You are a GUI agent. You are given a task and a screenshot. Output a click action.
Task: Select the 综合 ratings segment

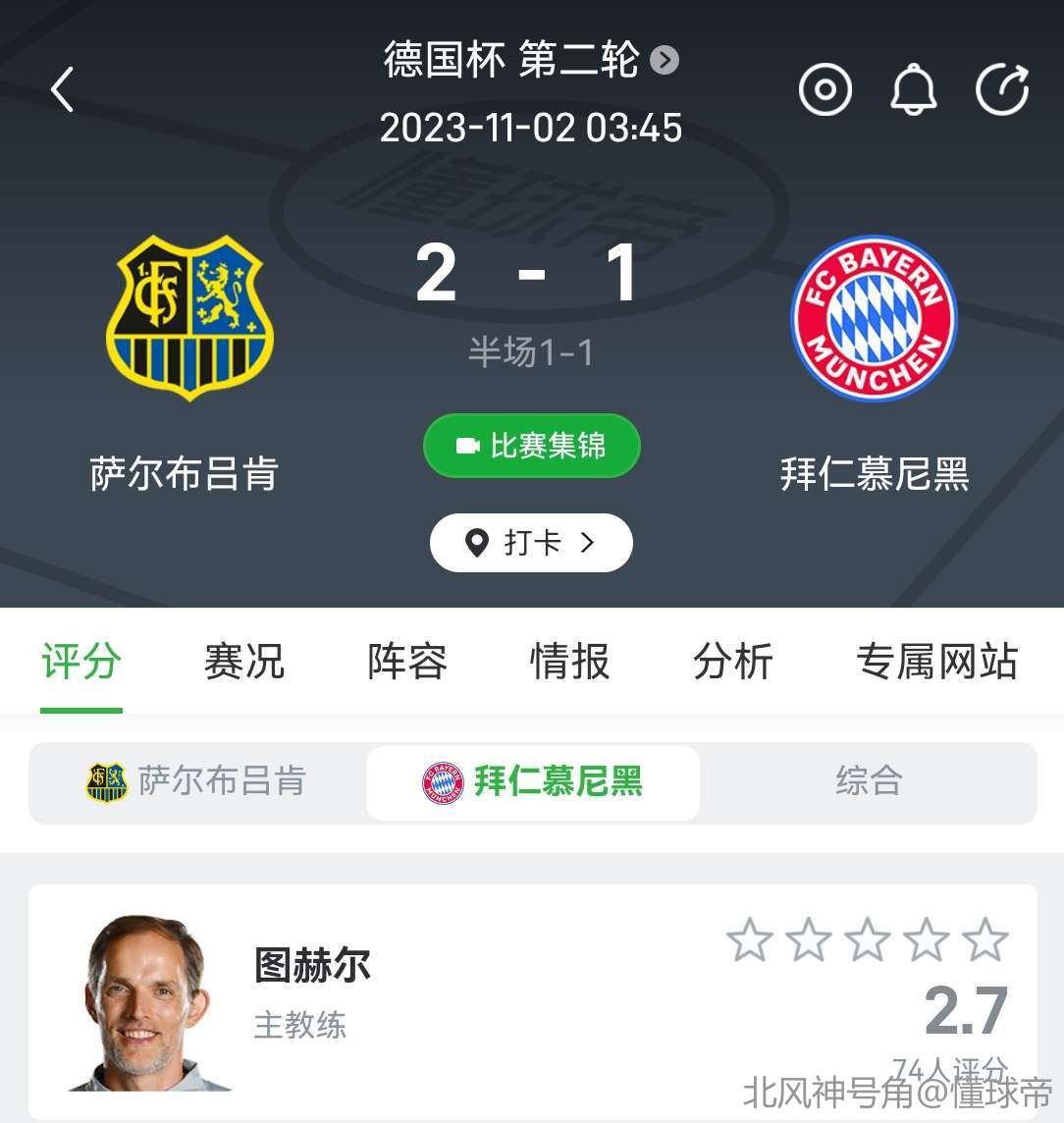(869, 782)
